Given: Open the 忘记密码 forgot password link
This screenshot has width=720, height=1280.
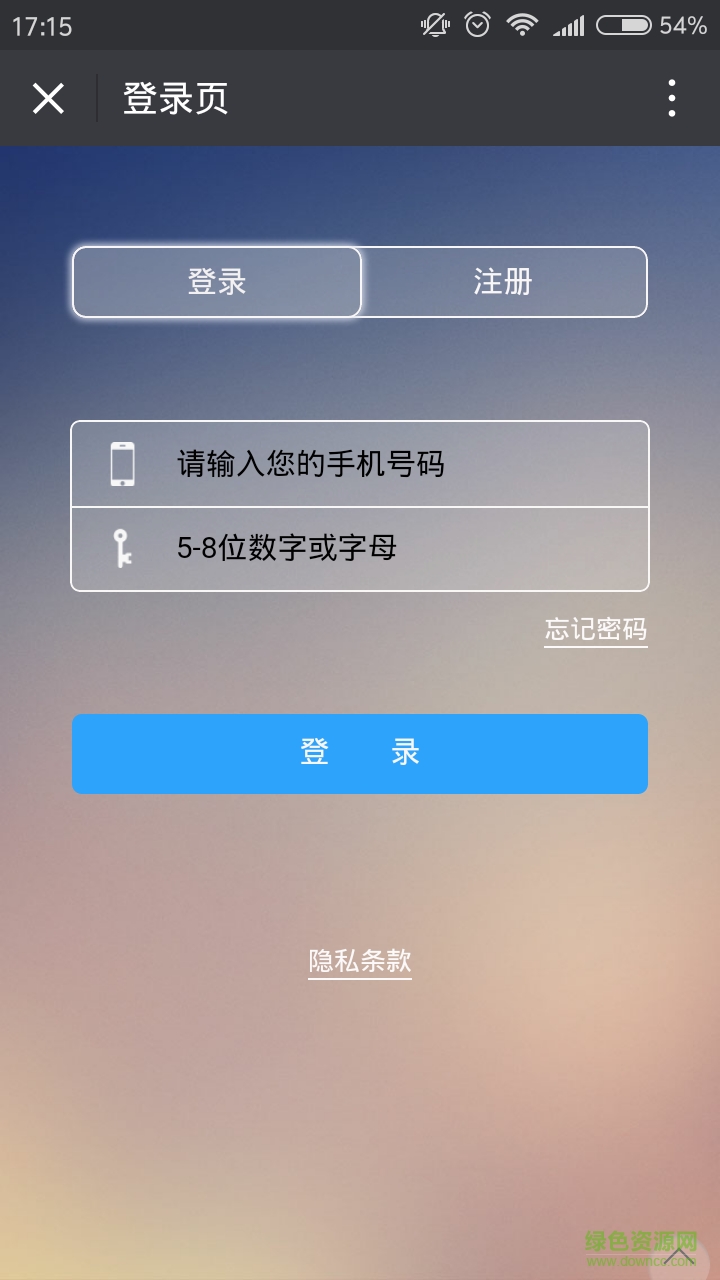Looking at the screenshot, I should coord(595,629).
